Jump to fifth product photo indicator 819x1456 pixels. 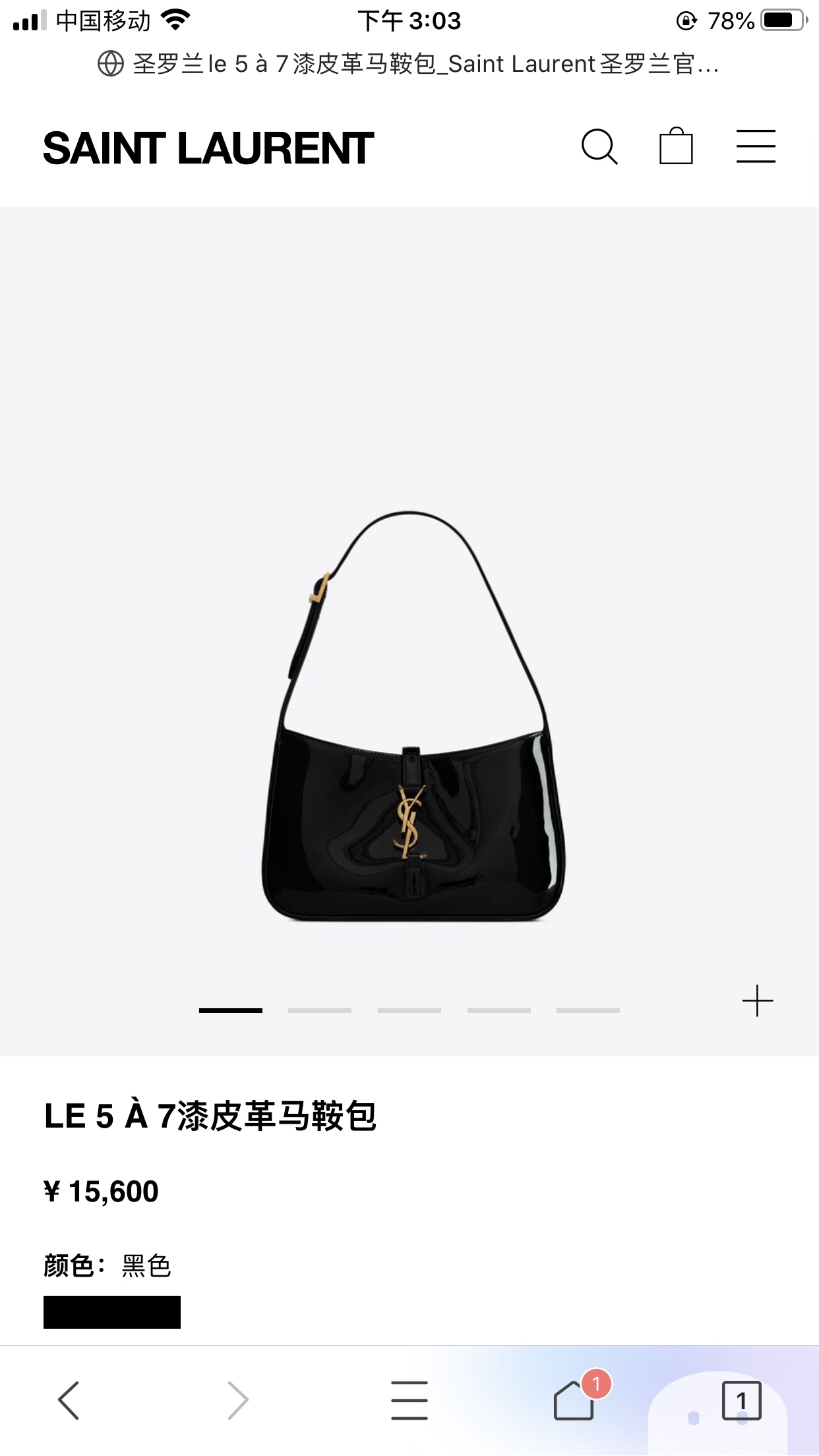(588, 1010)
